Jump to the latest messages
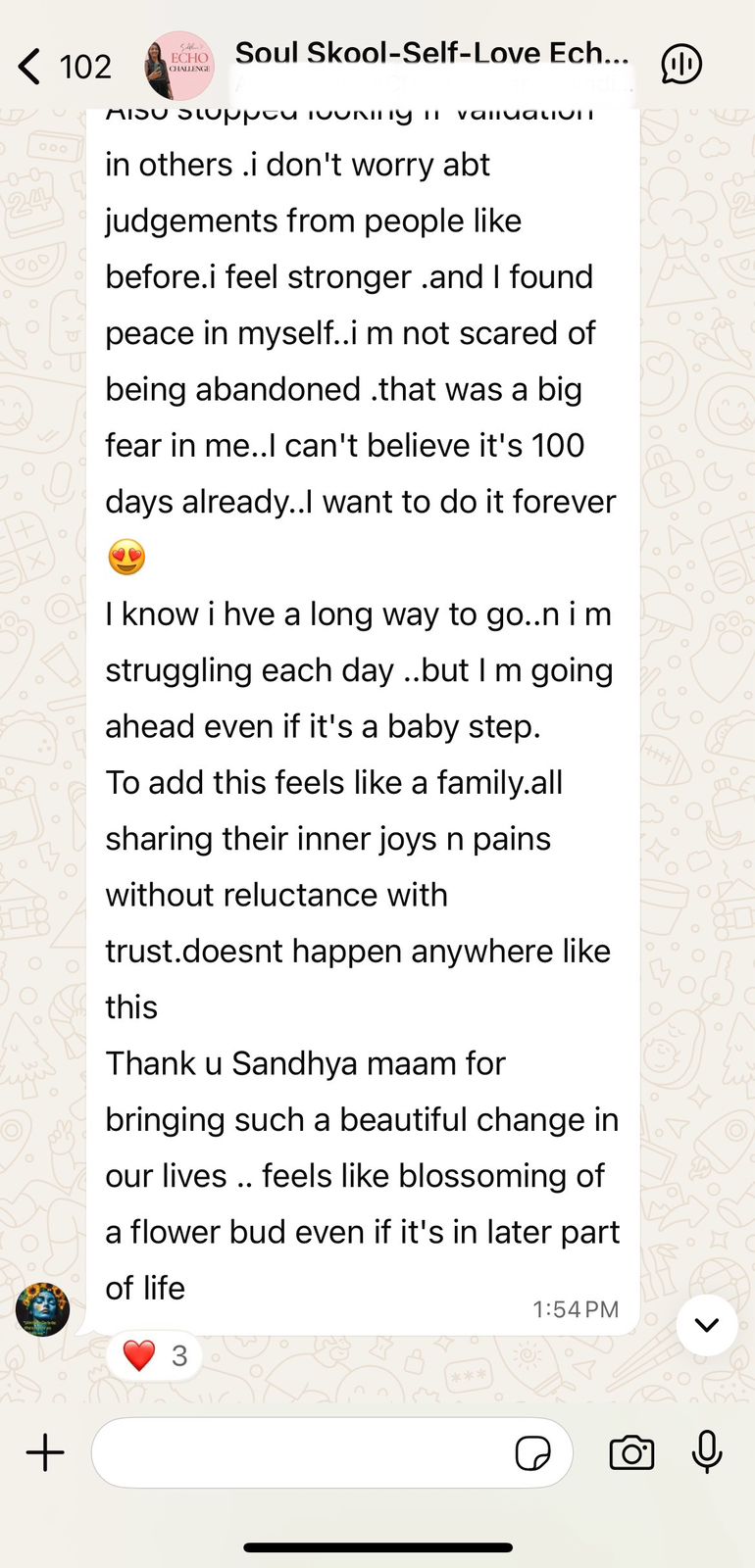 click(706, 1325)
